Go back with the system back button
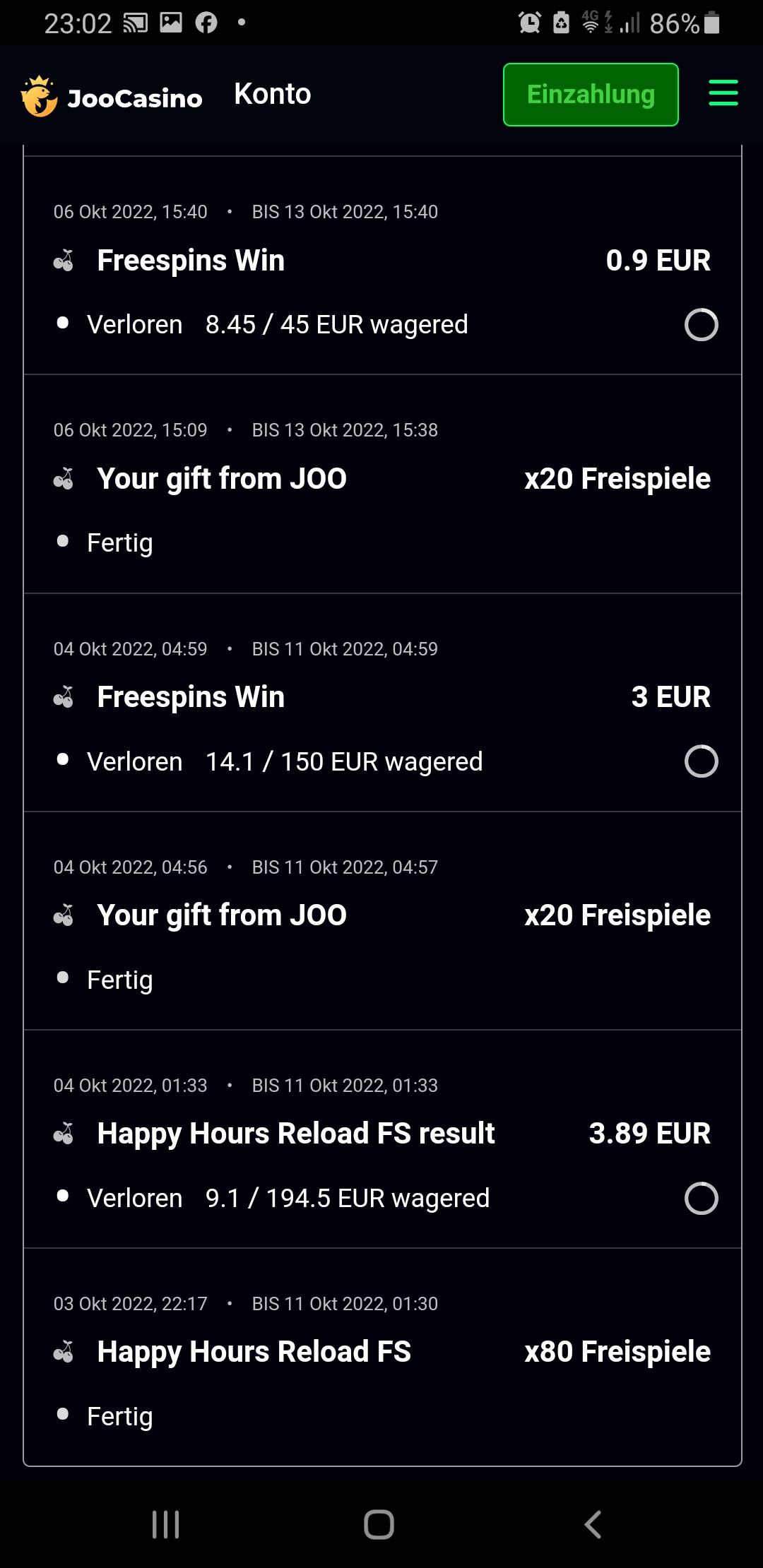 coord(593,1524)
